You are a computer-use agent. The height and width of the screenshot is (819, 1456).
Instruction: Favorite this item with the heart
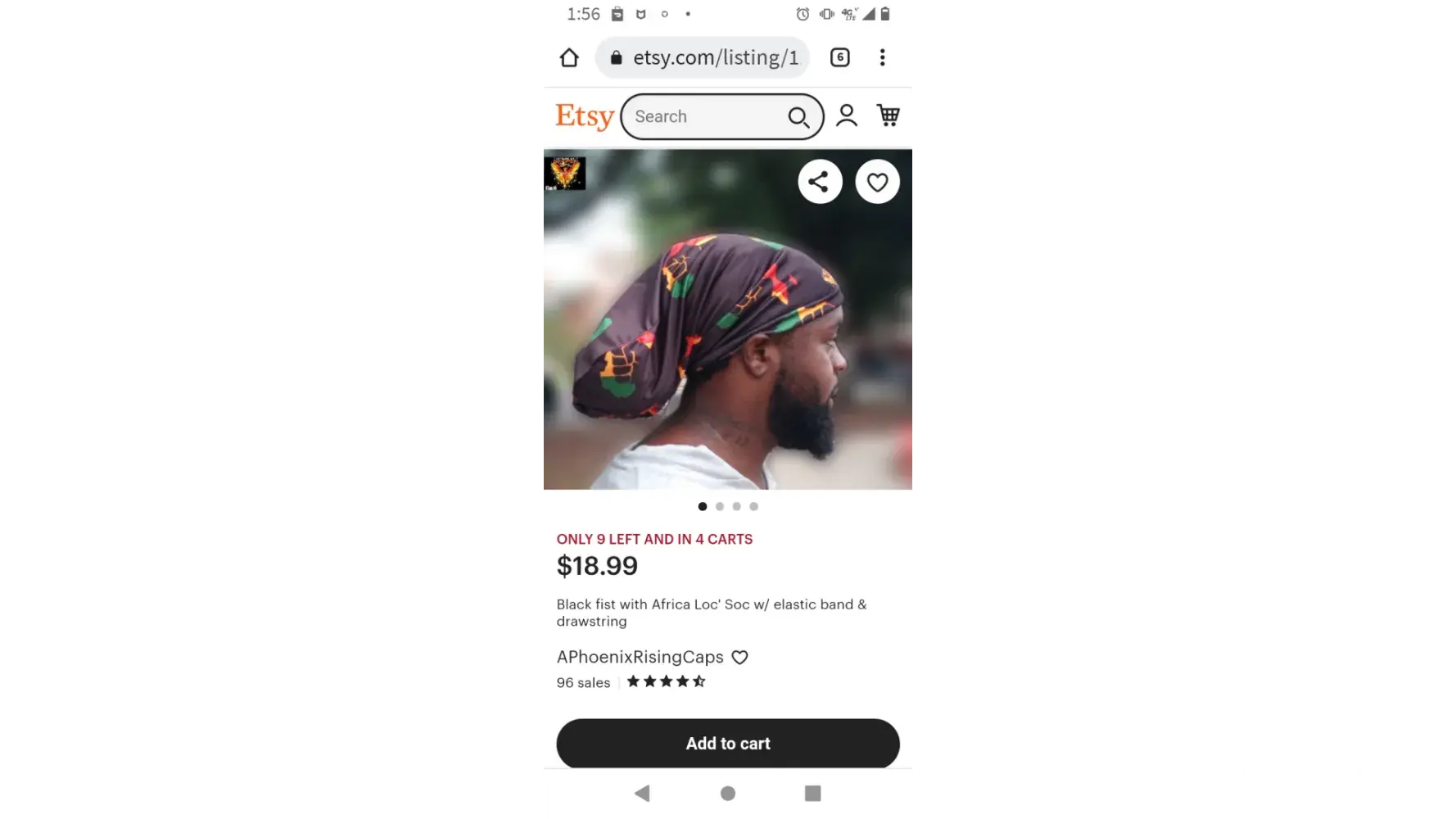coord(877,182)
